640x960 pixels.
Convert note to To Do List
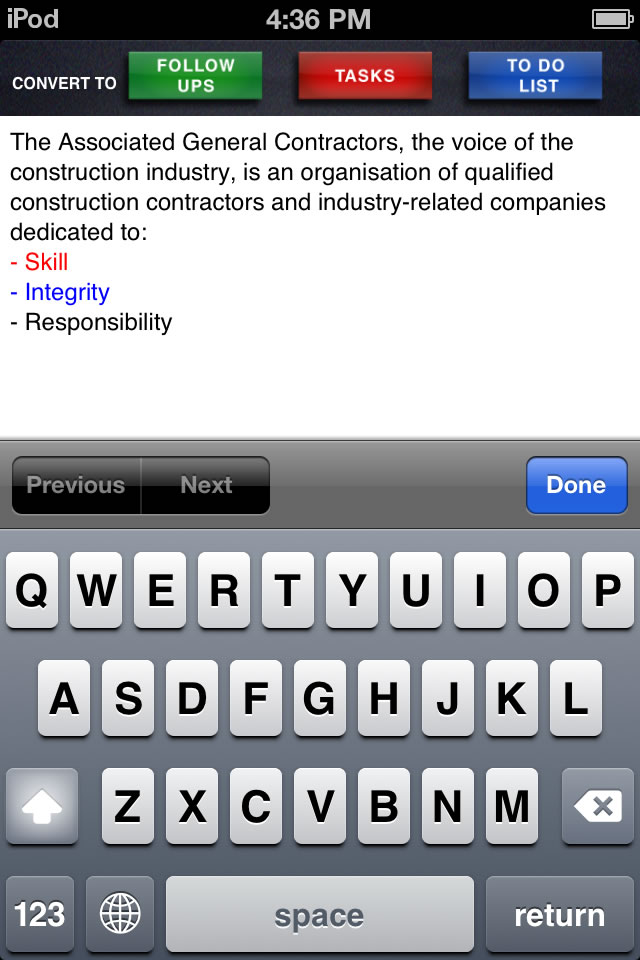coord(536,76)
